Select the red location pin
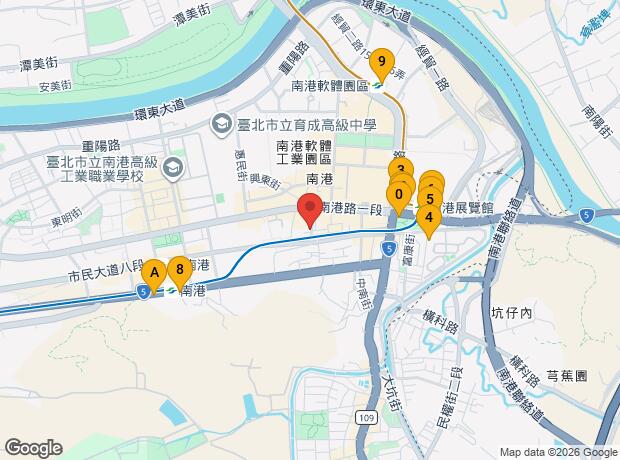This screenshot has height=460, width=620. click(x=310, y=212)
